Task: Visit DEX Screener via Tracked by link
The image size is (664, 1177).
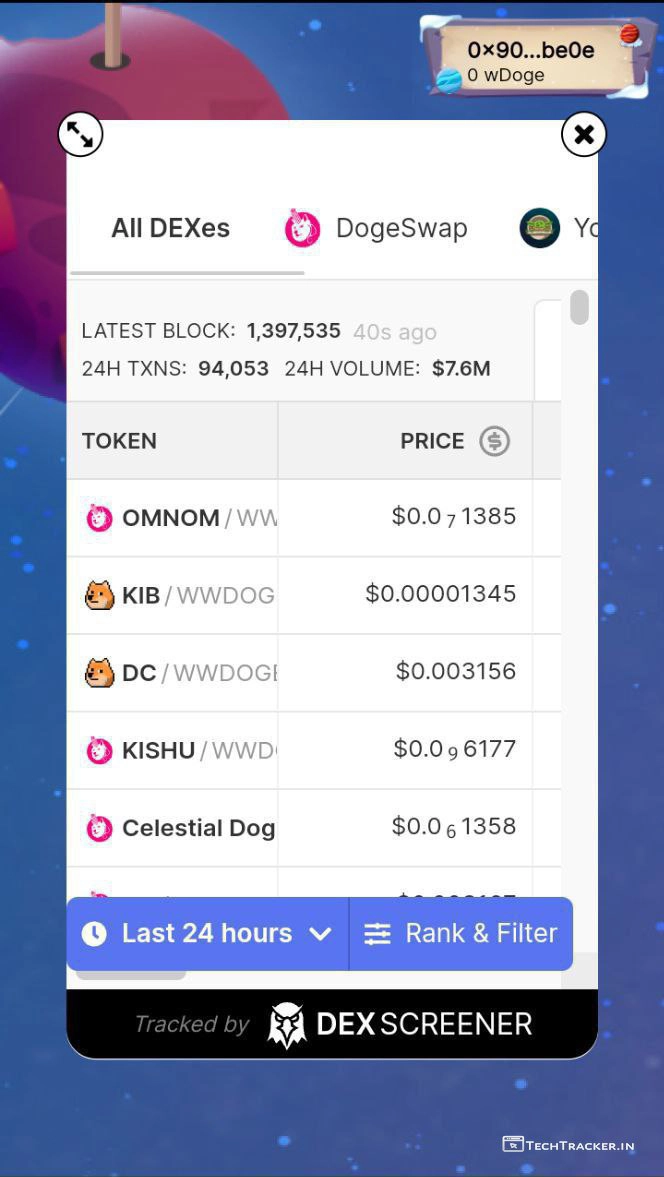Action: 332,1024
